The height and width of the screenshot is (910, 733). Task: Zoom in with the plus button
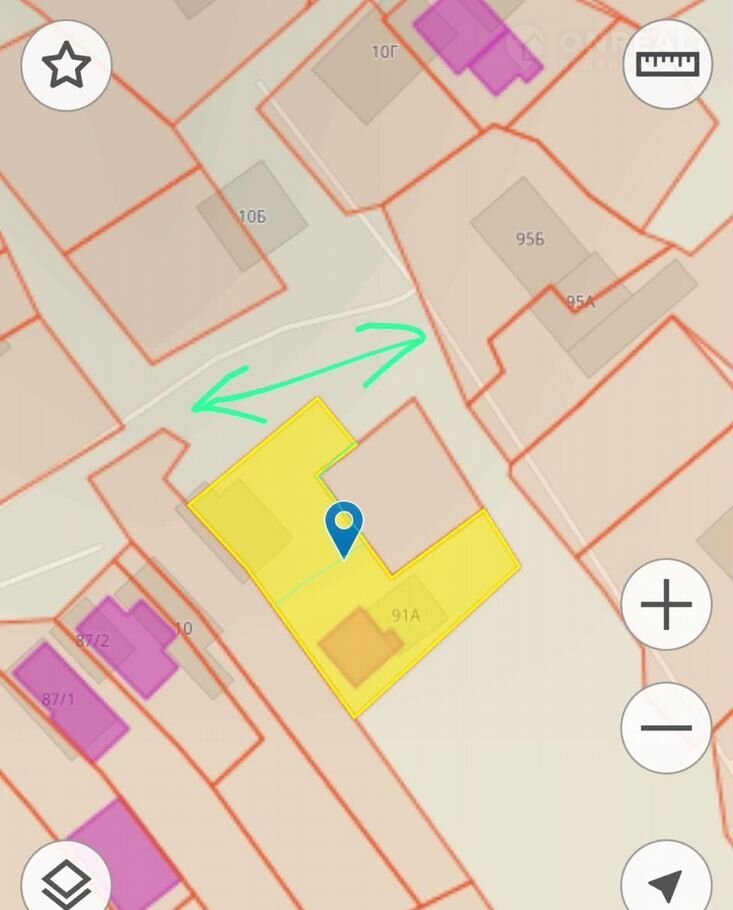point(666,605)
